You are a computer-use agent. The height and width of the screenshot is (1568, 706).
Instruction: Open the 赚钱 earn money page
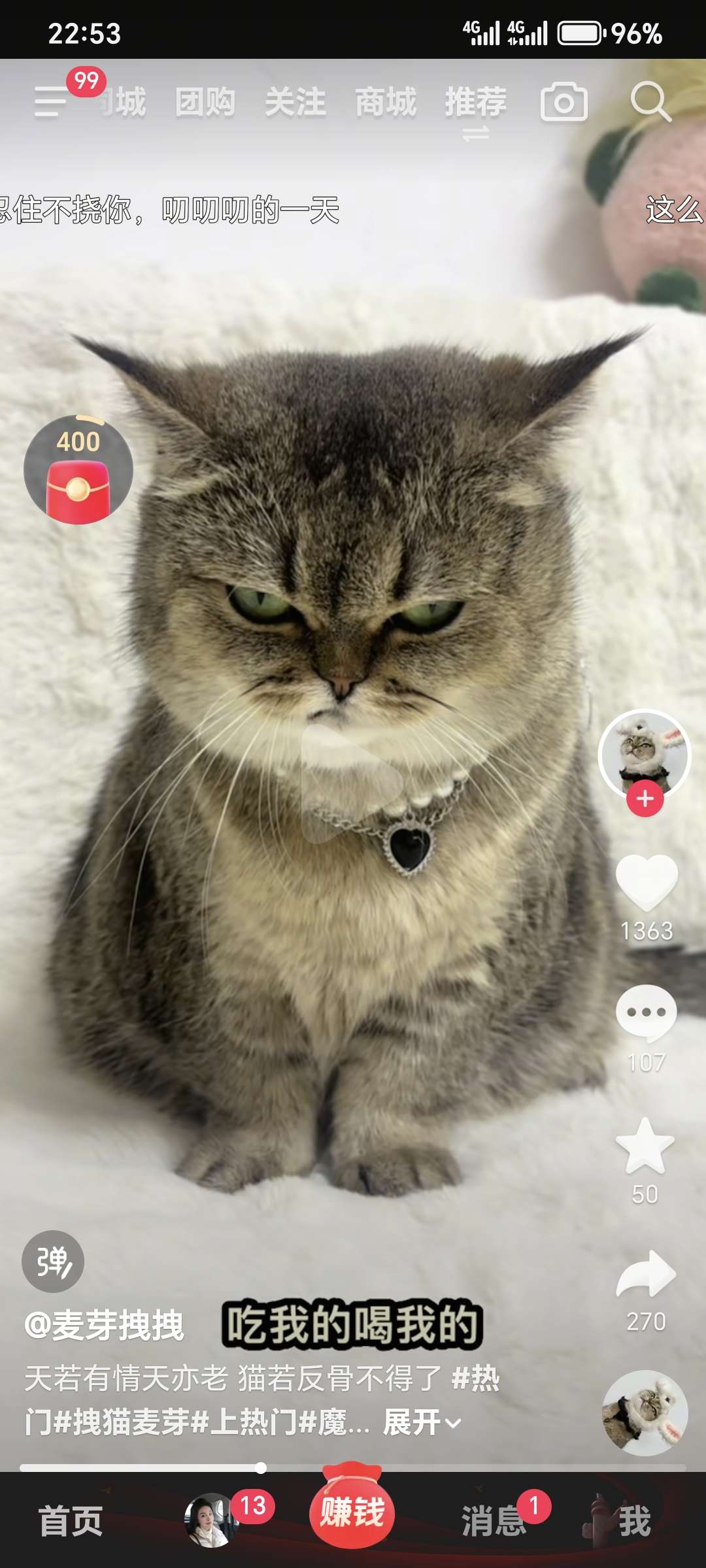352,1511
